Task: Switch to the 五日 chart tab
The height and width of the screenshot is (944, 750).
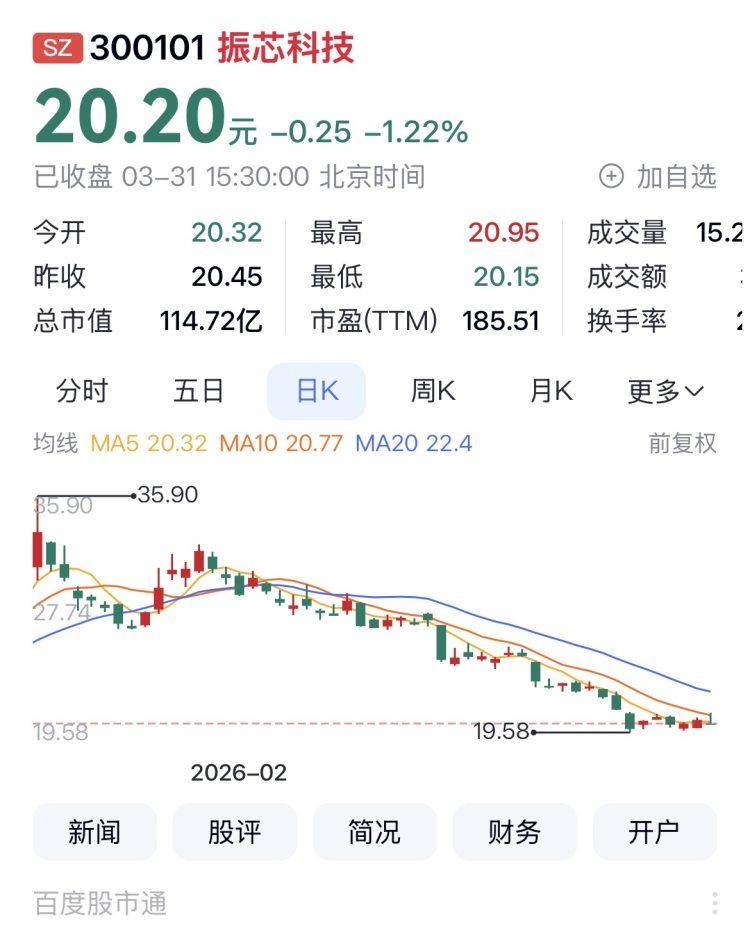Action: [x=199, y=391]
